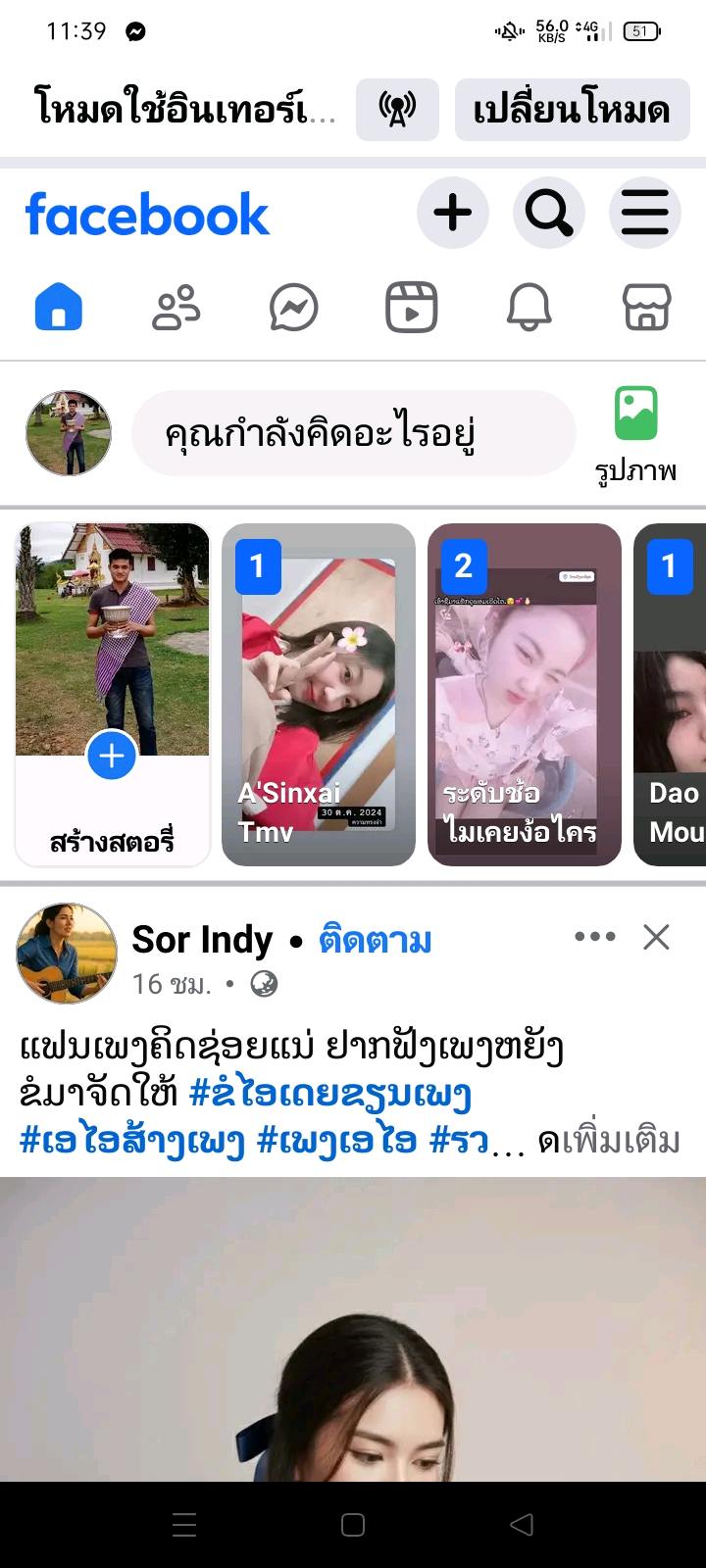The height and width of the screenshot is (1568, 706).
Task: Go back with system back button
Action: pyautogui.click(x=522, y=1524)
